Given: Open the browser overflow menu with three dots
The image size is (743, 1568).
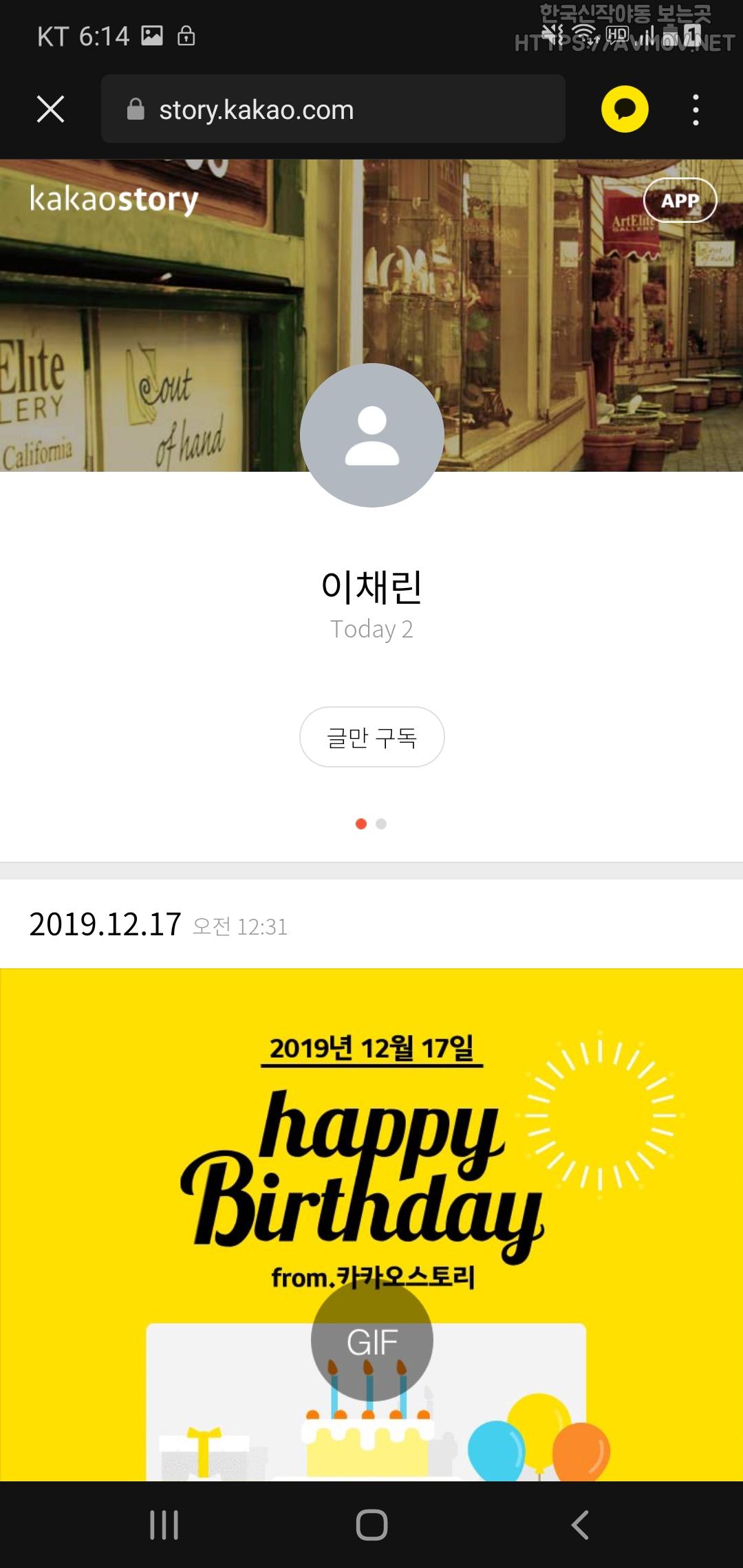Looking at the screenshot, I should (696, 110).
